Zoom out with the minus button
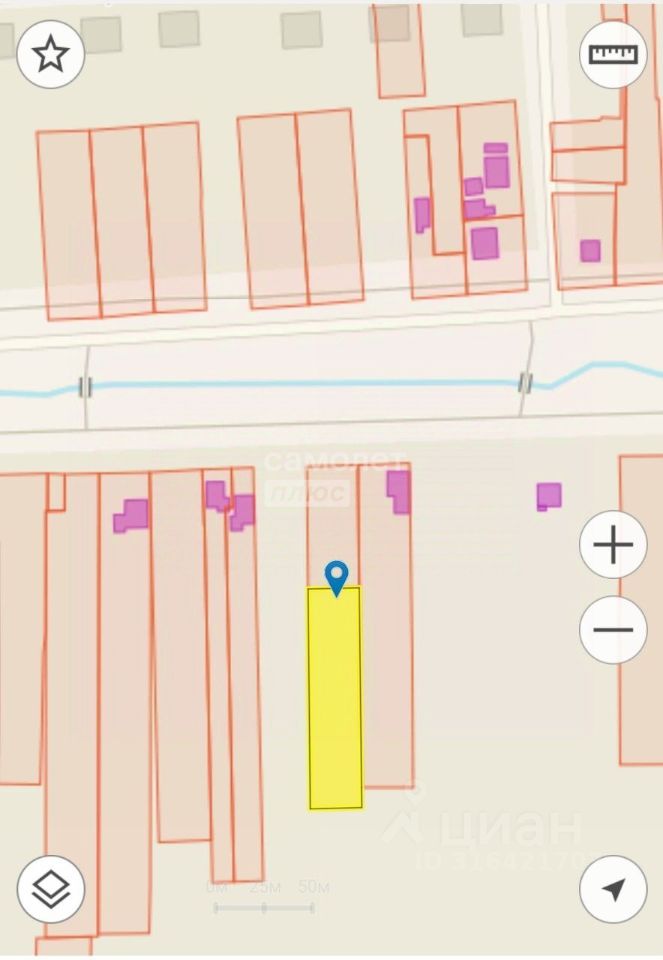 point(613,630)
